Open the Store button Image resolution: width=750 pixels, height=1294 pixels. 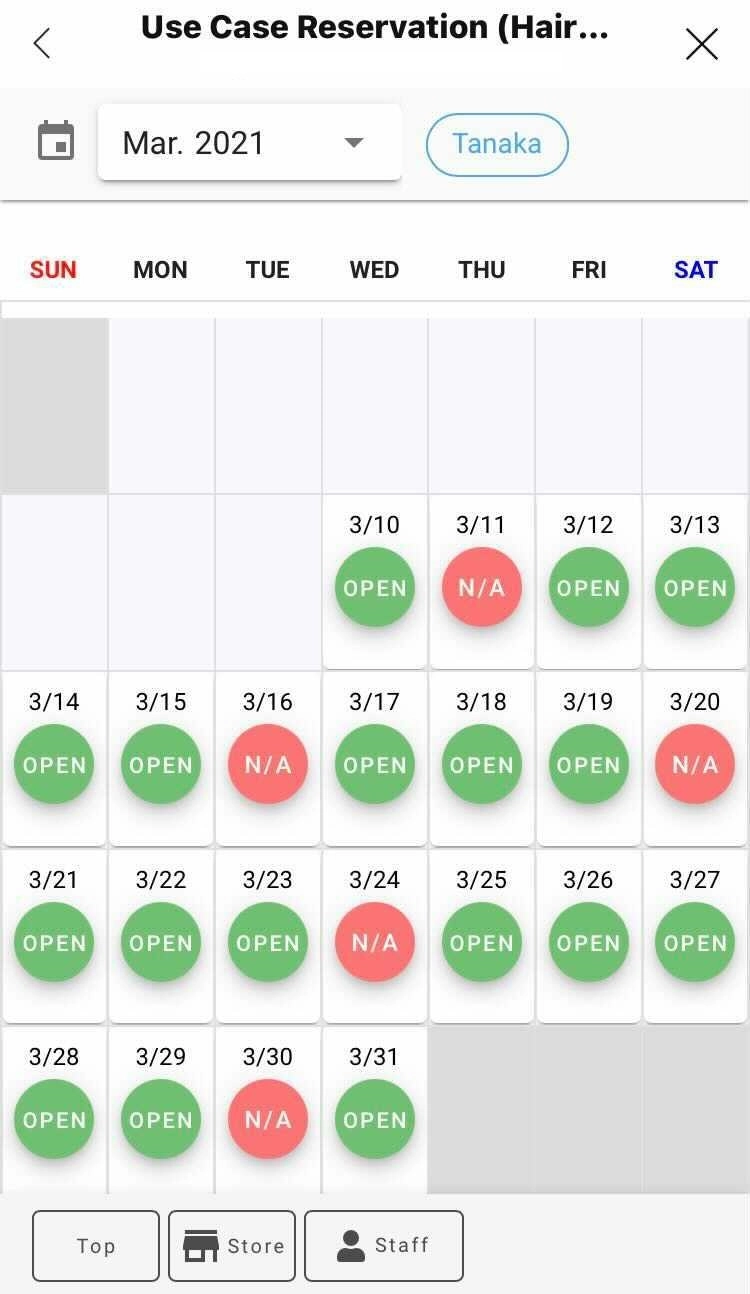click(232, 1245)
